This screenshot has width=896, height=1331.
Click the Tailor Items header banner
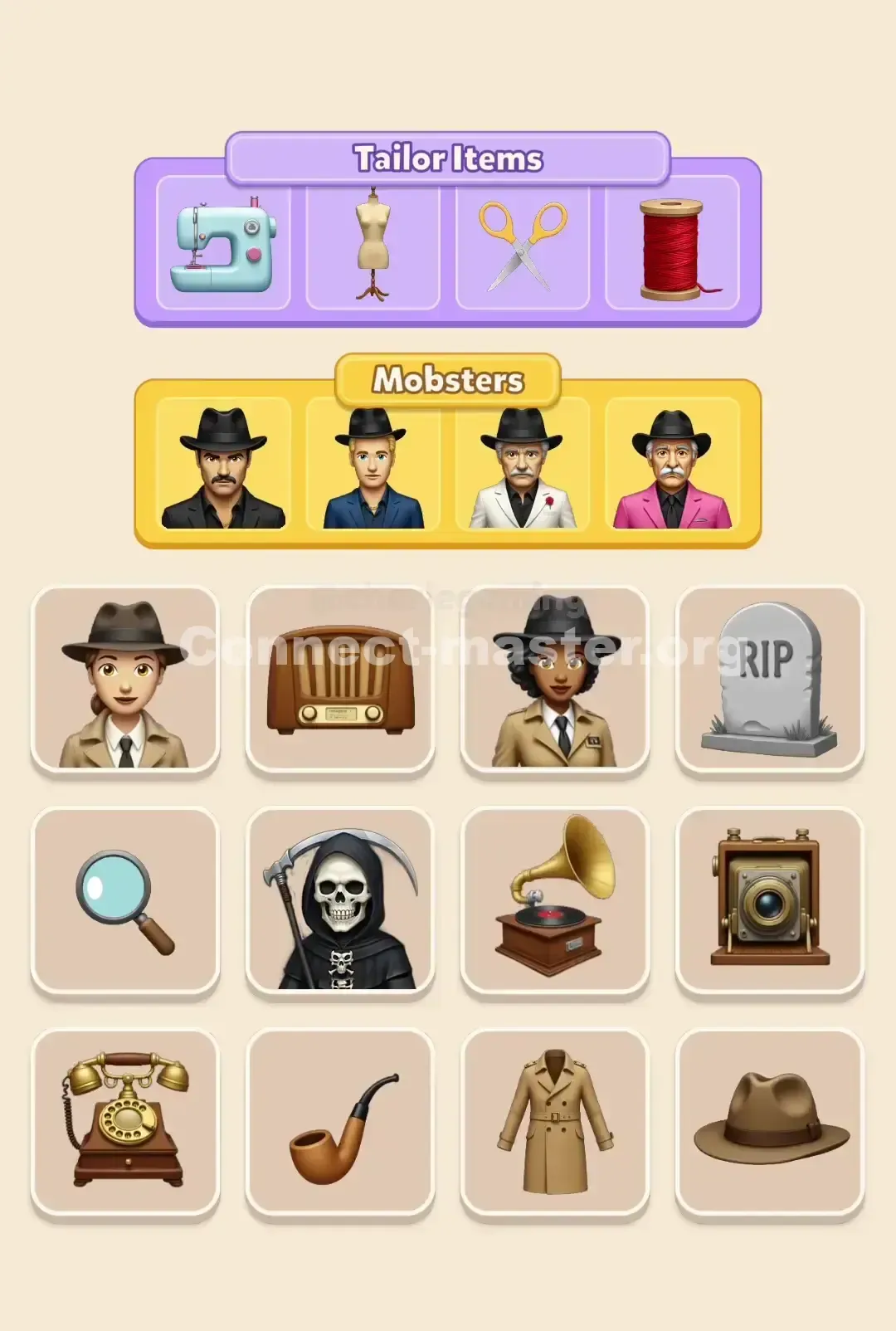448,156
